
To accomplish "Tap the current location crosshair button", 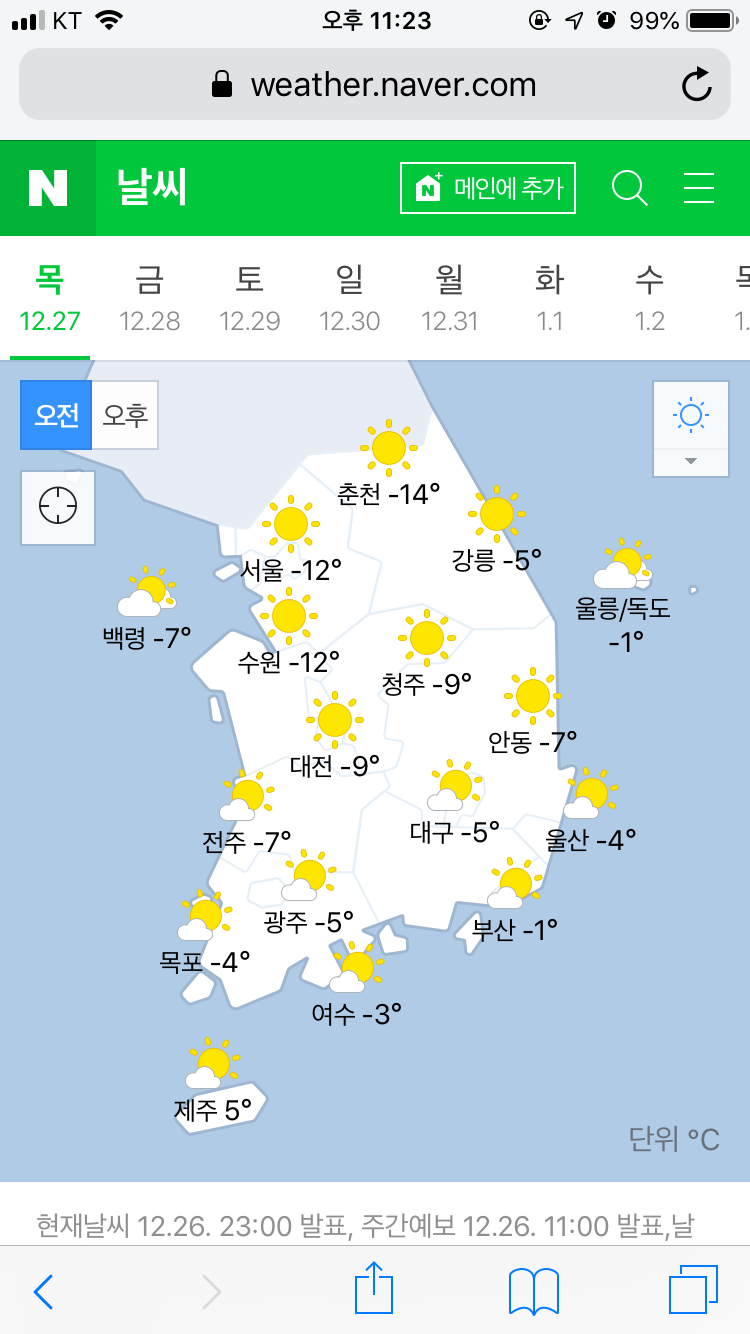I will click(58, 507).
